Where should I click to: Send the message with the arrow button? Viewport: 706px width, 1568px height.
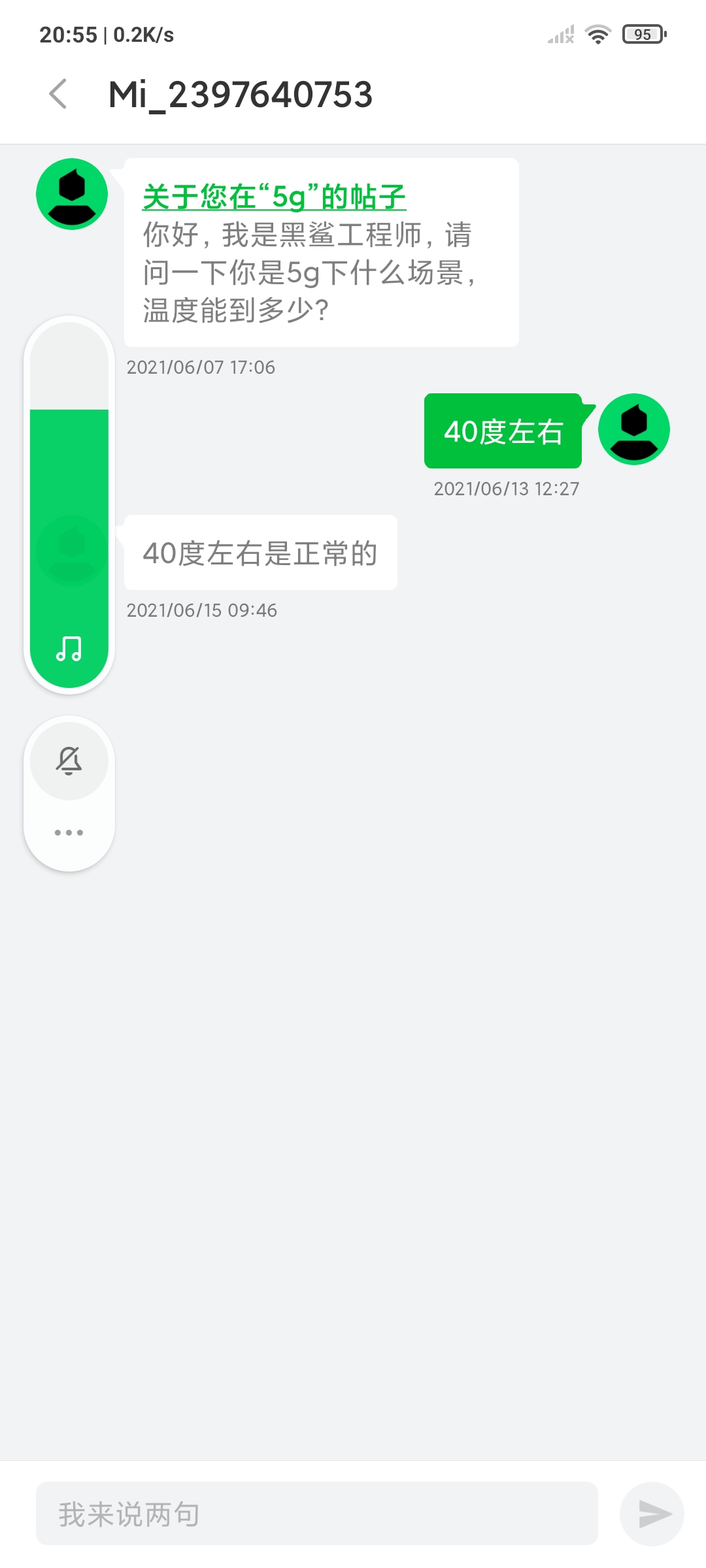point(652,1514)
